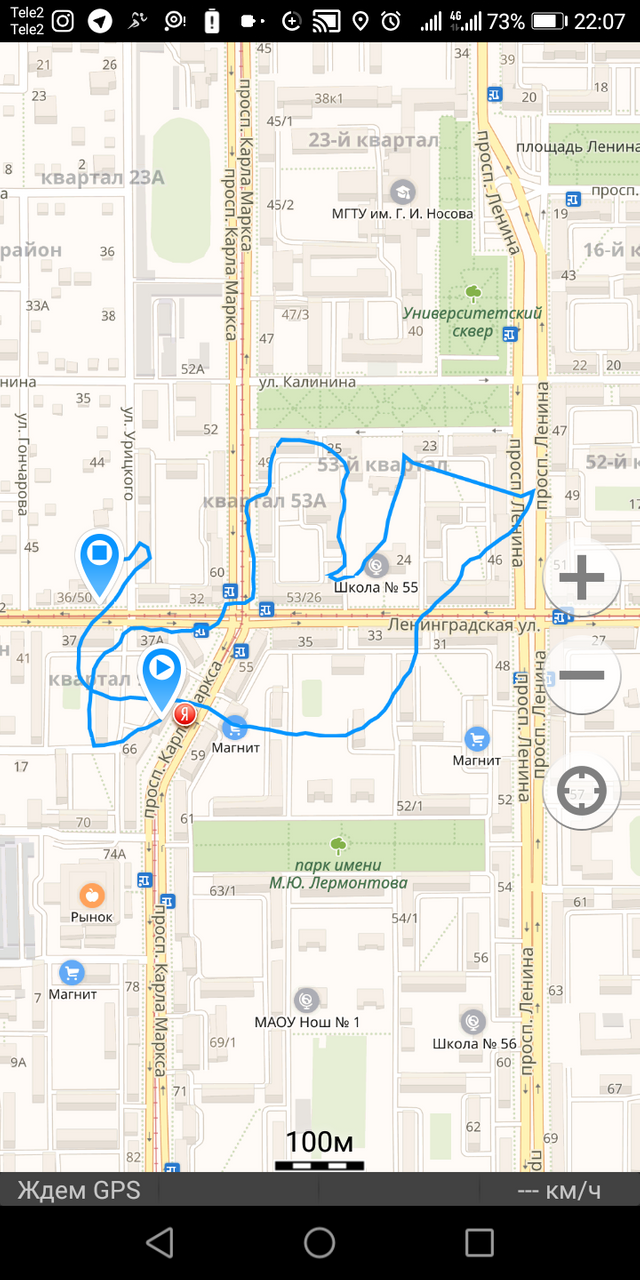640x1280 pixels.
Task: Open МАОУ Нош № 1 marker
Action: (x=307, y=1000)
